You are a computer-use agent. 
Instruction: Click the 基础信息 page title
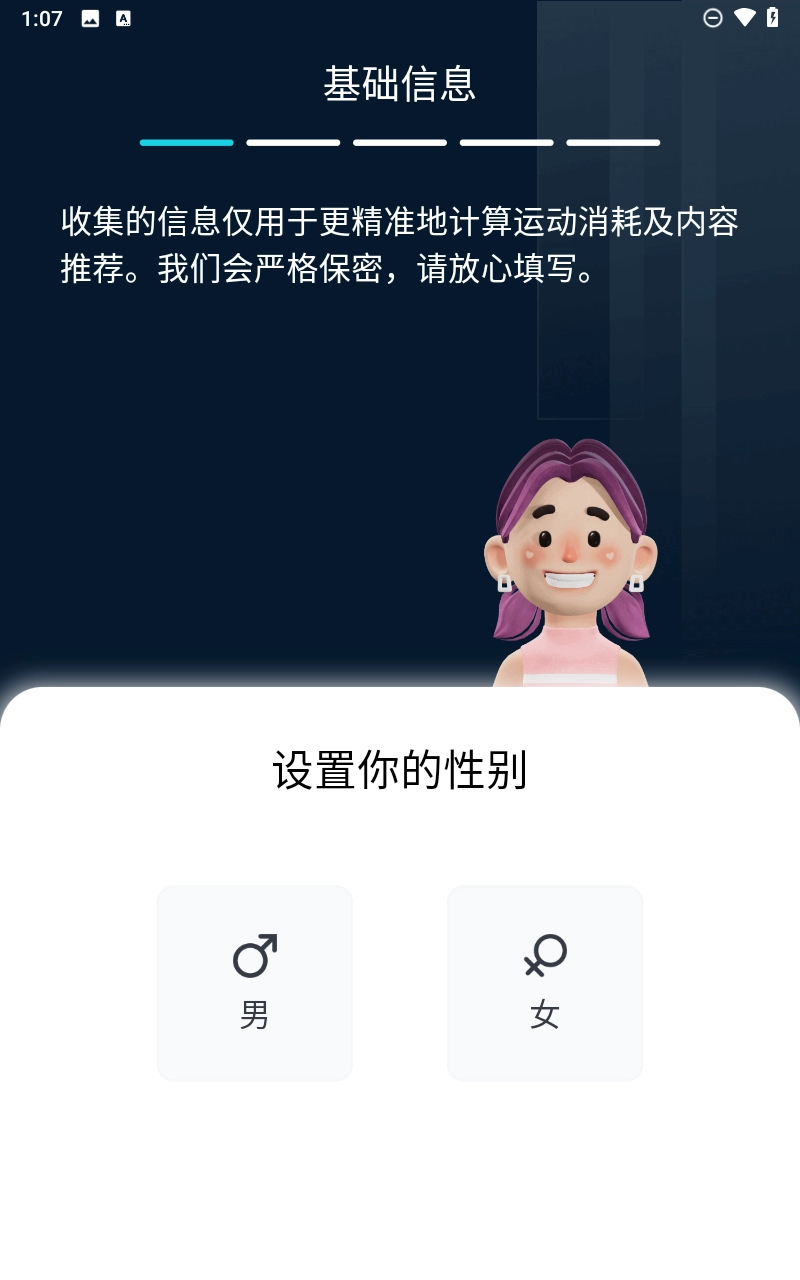click(400, 86)
